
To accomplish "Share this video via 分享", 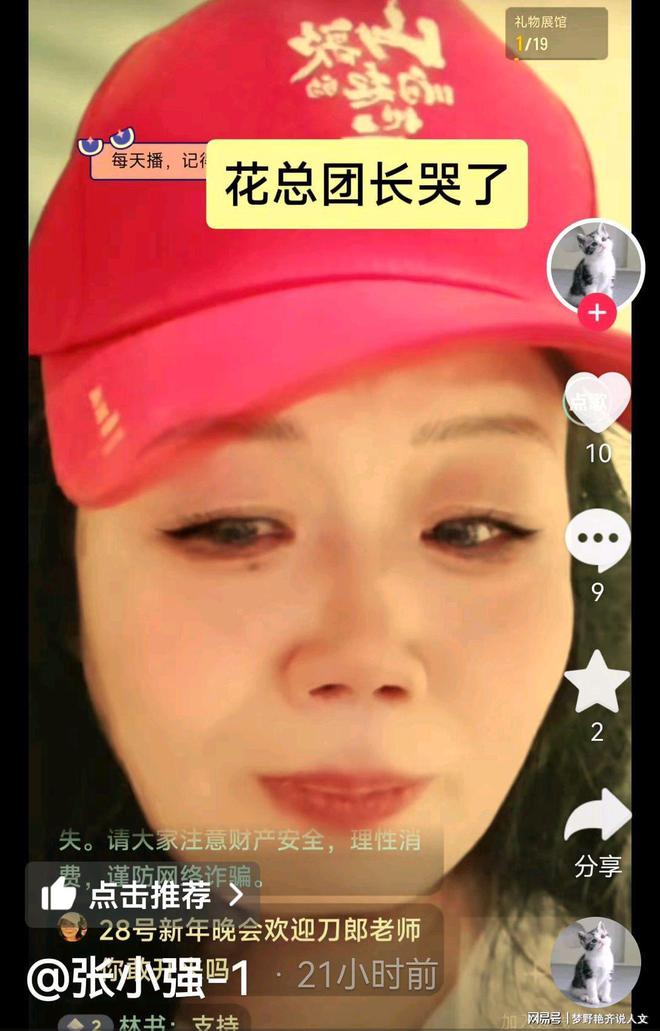I will pos(597,820).
